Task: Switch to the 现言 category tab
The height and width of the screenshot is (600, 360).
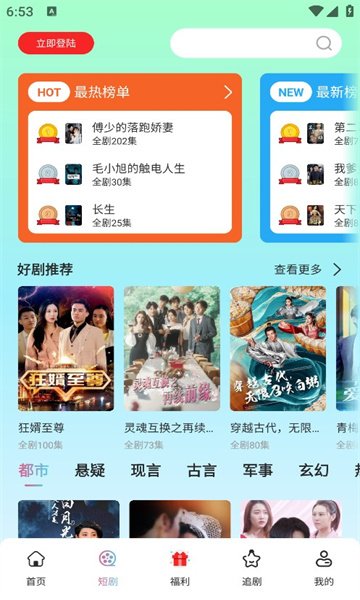Action: pyautogui.click(x=145, y=470)
